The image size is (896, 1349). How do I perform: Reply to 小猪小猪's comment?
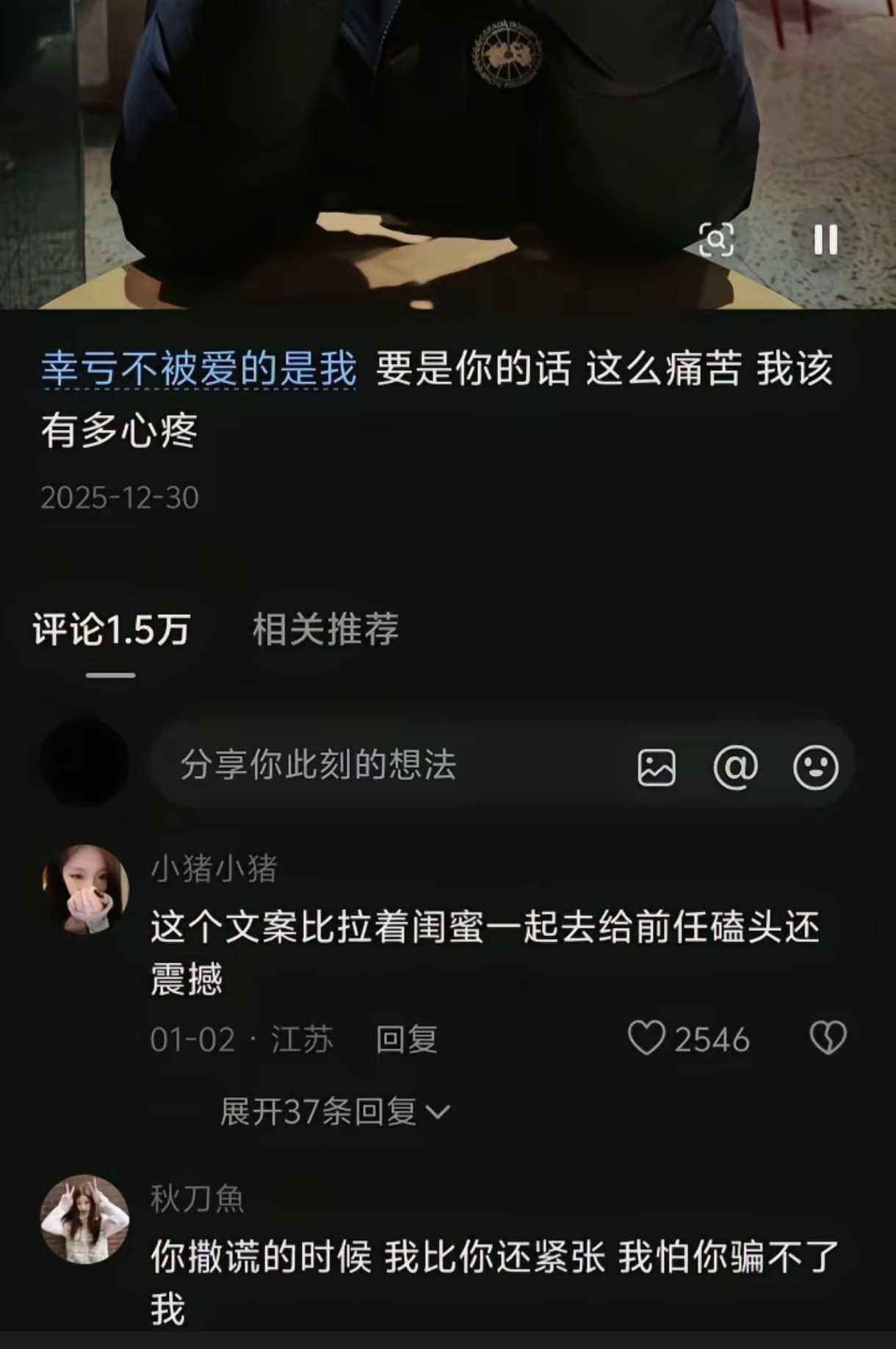click(x=406, y=1040)
